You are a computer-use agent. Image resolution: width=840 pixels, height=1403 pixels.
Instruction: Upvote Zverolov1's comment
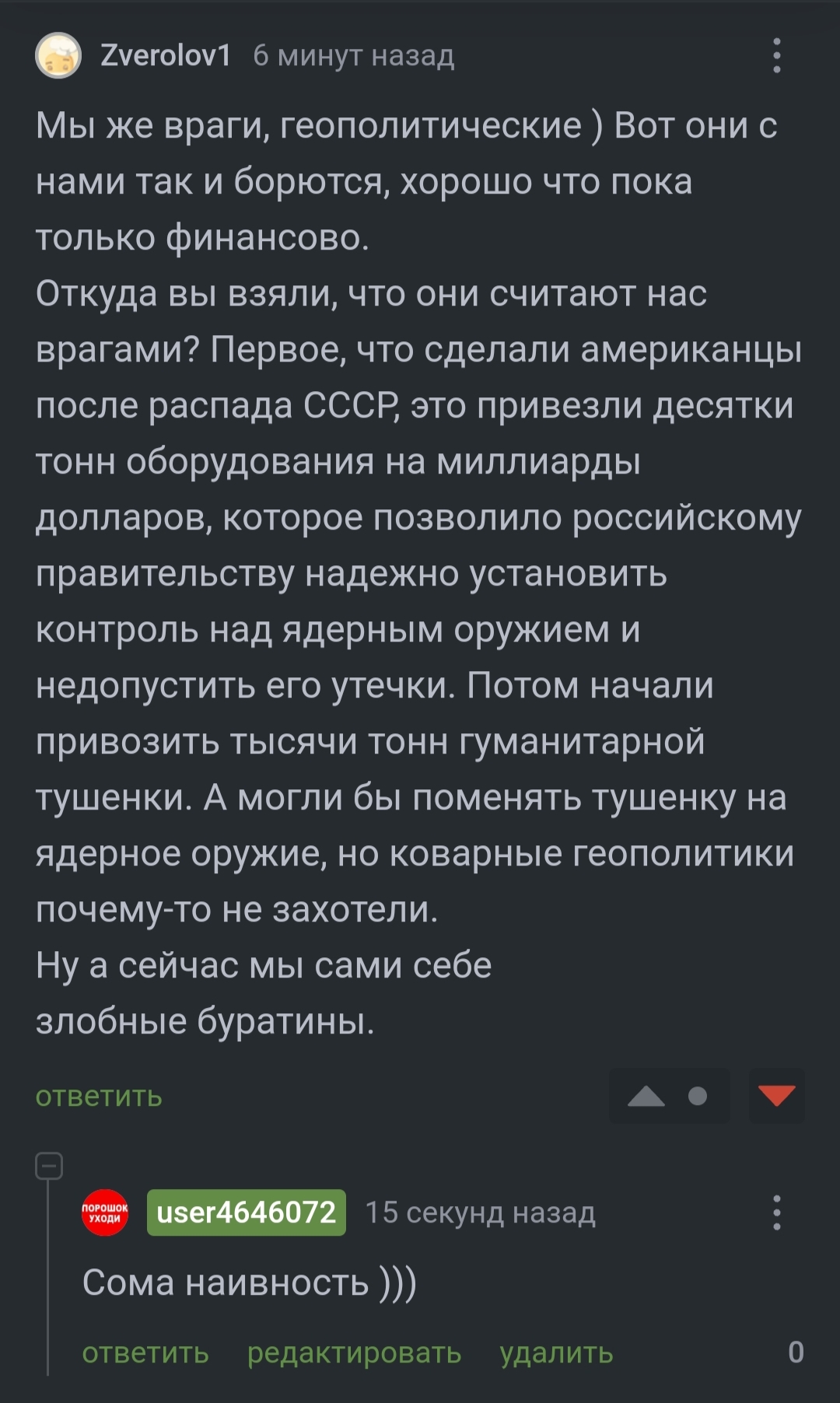(646, 1096)
